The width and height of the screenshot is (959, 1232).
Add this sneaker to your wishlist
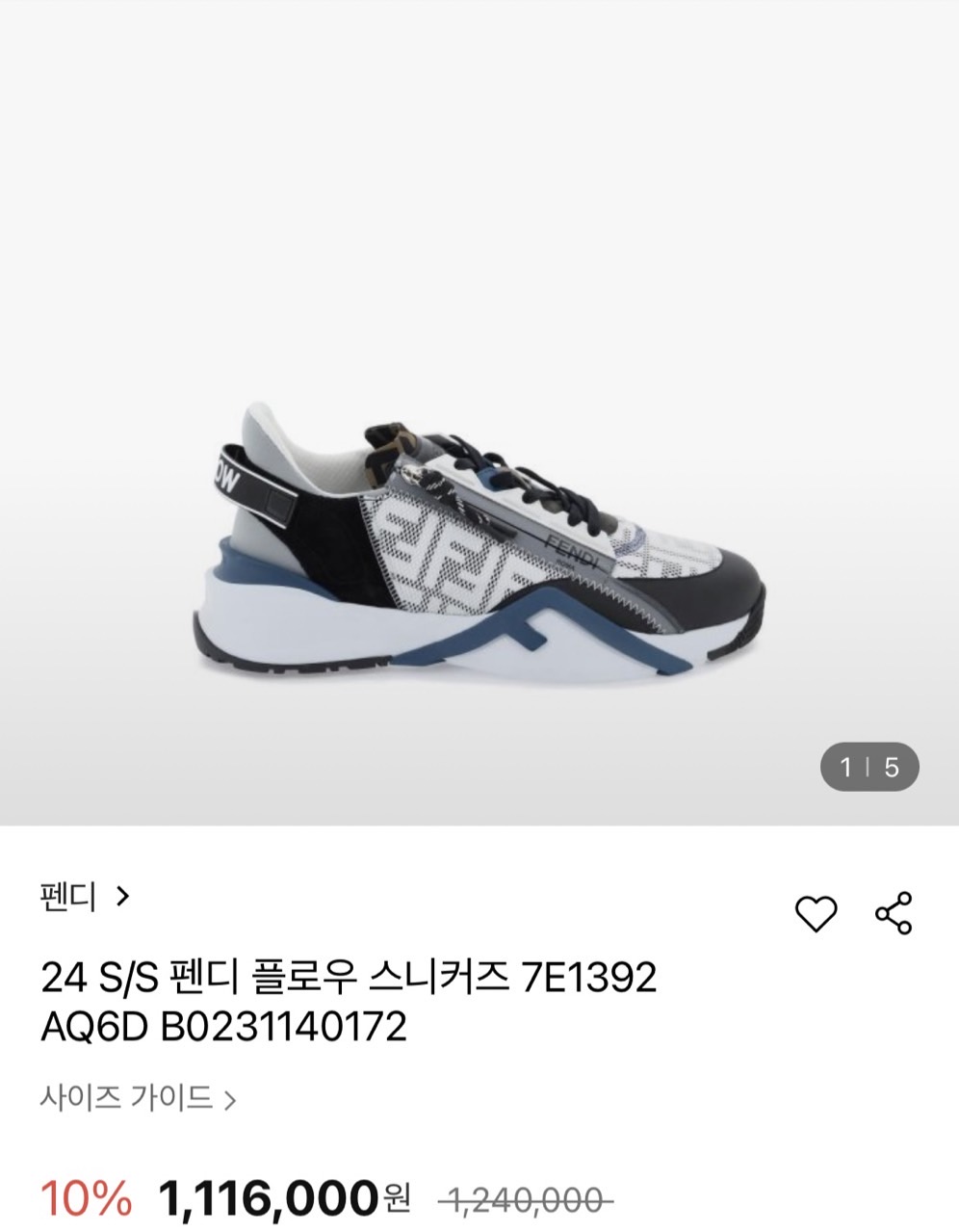(816, 913)
